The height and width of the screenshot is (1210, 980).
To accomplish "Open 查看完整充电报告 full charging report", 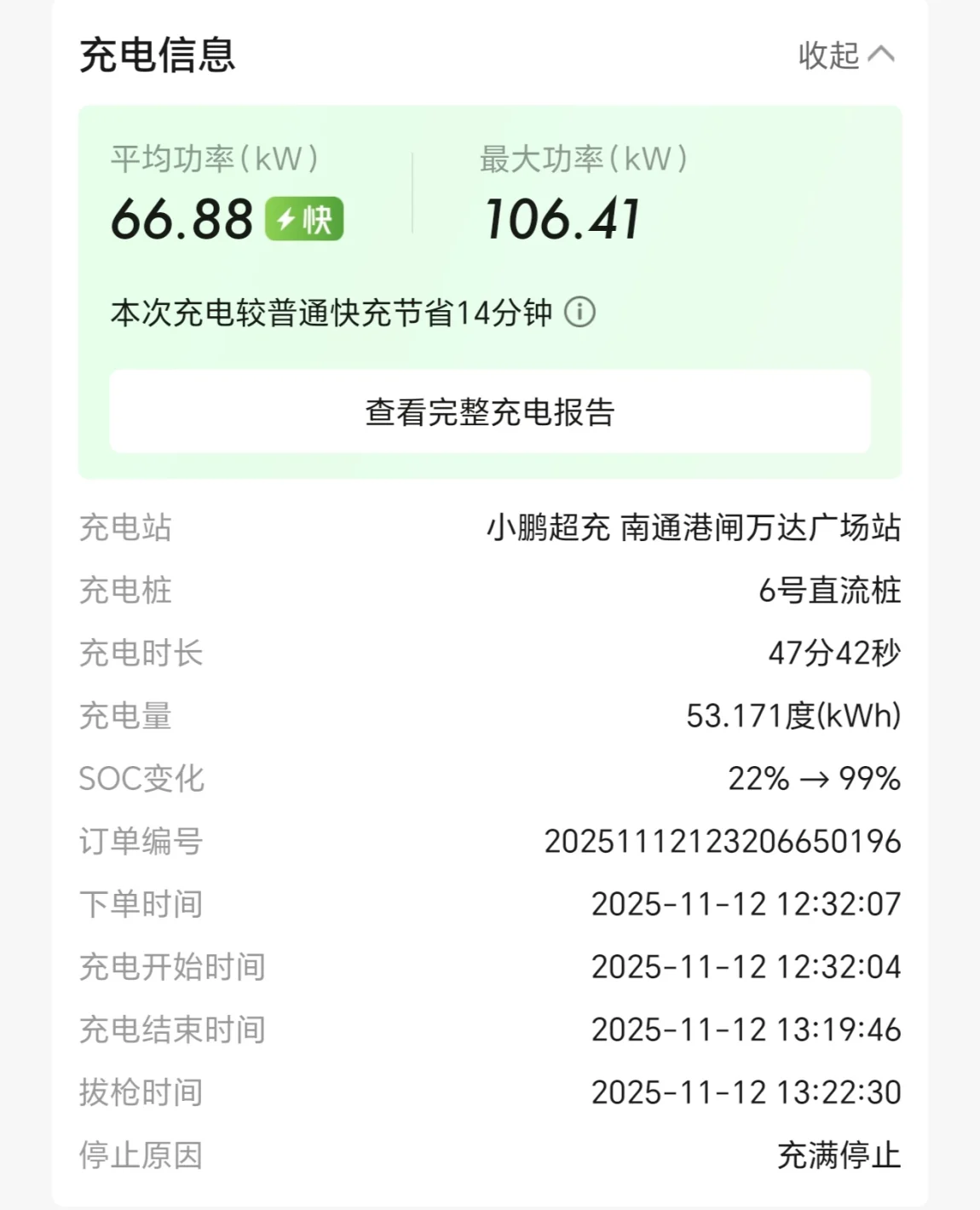I will [x=490, y=412].
